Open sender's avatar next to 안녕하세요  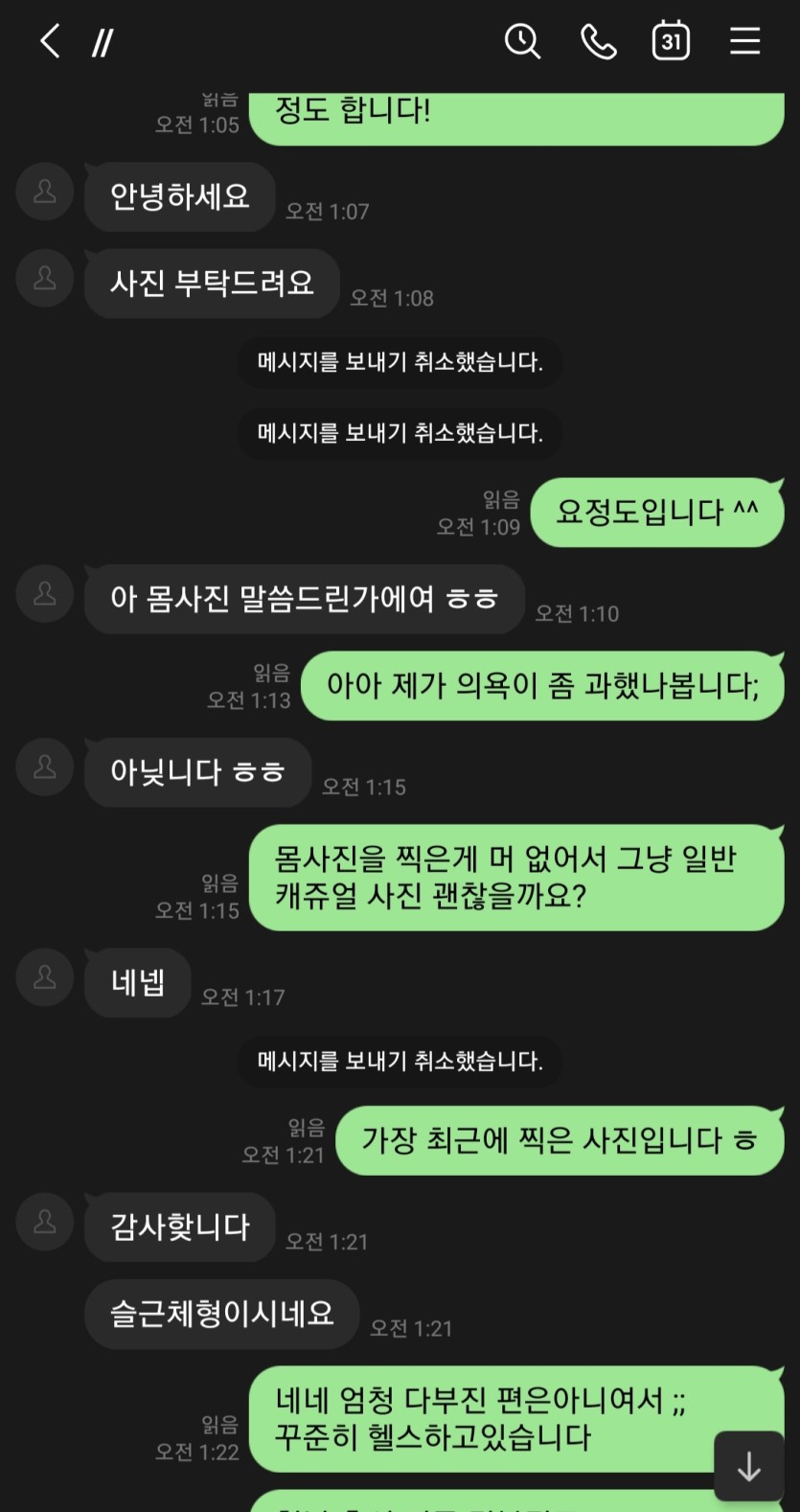(45, 192)
